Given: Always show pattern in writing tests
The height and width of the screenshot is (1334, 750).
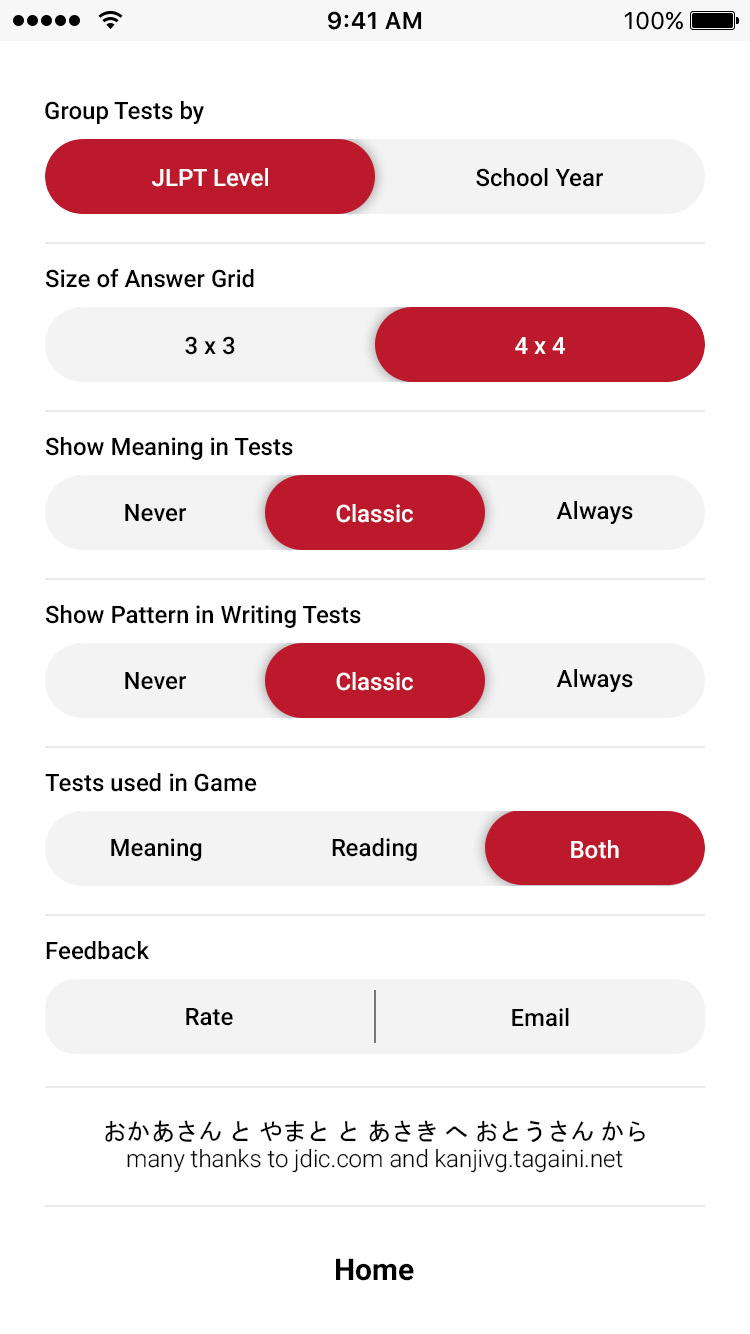Looking at the screenshot, I should pos(594,680).
